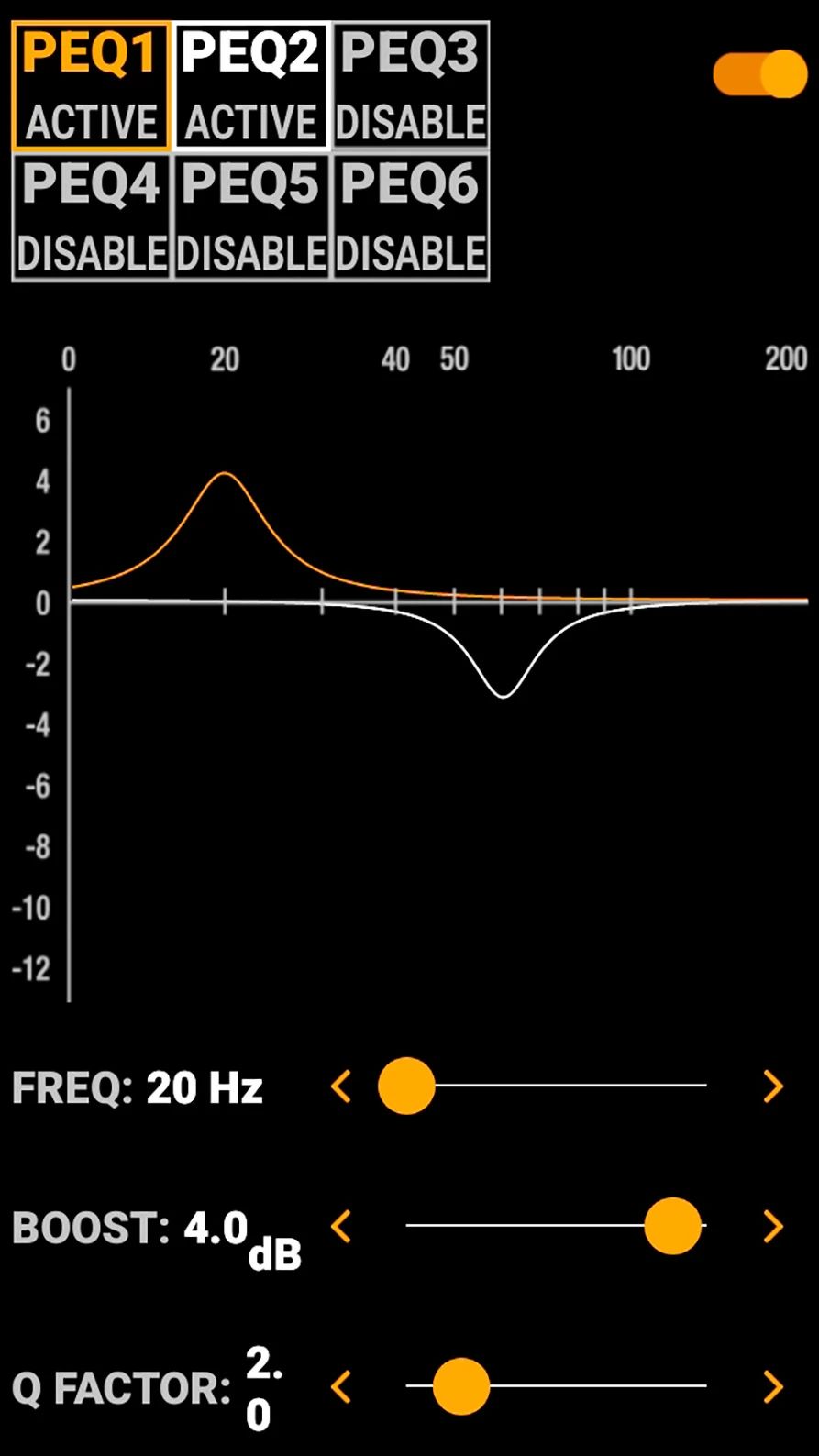This screenshot has width=819, height=1456.
Task: Increase Q factor with right arrow
Action: tap(773, 1387)
